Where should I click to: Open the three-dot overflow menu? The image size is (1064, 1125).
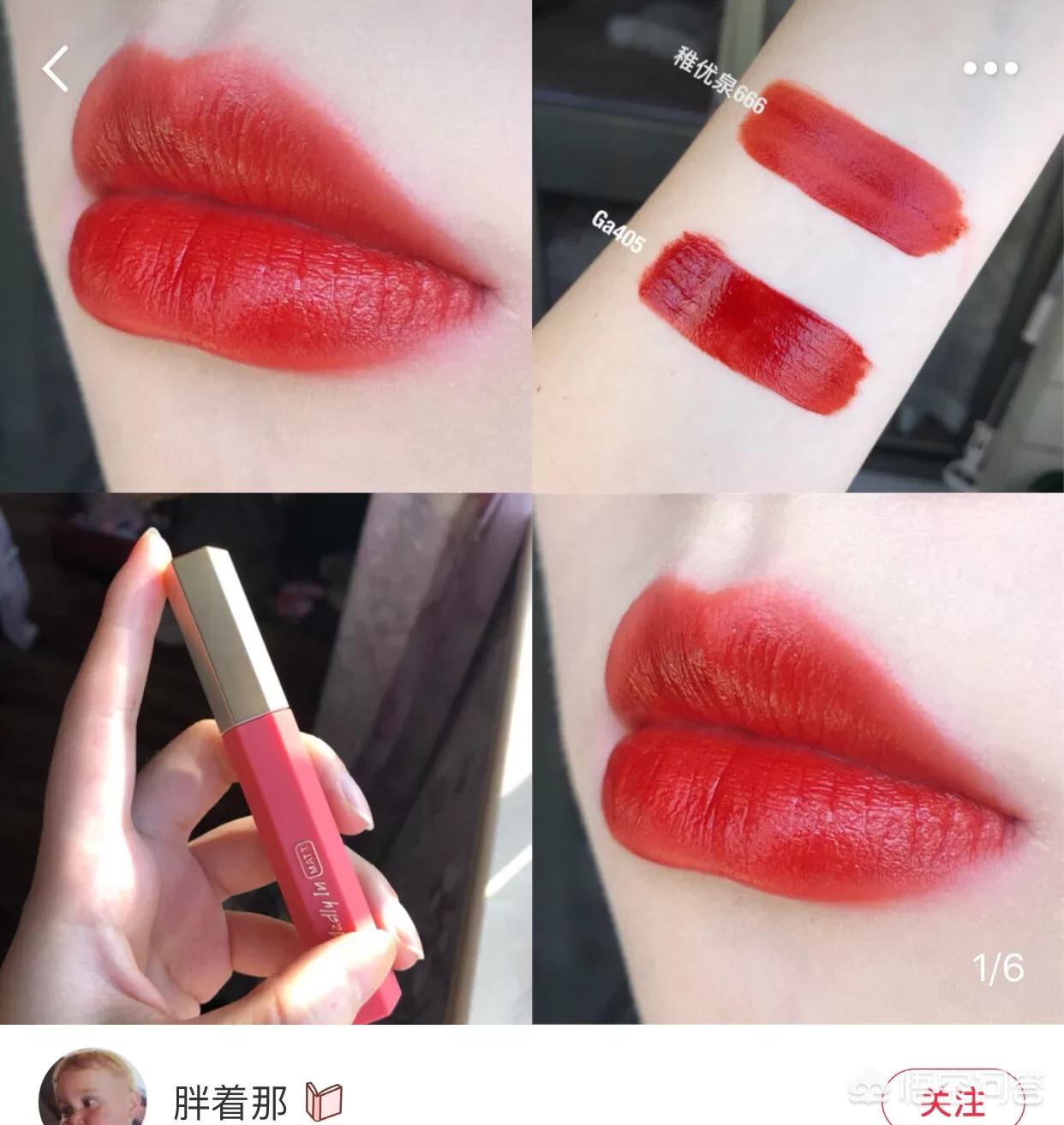pos(990,69)
